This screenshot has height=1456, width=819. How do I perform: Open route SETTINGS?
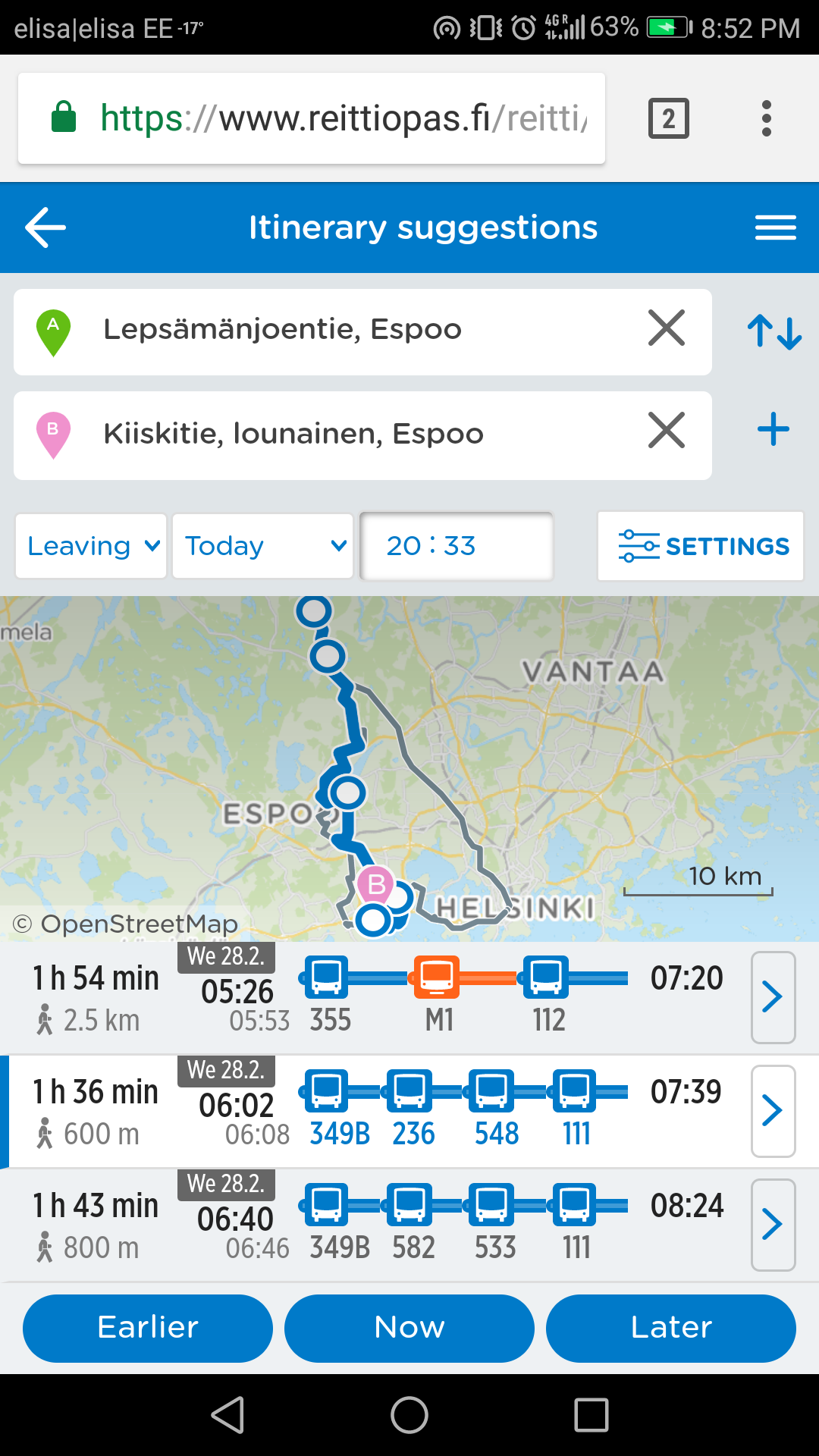click(x=701, y=546)
